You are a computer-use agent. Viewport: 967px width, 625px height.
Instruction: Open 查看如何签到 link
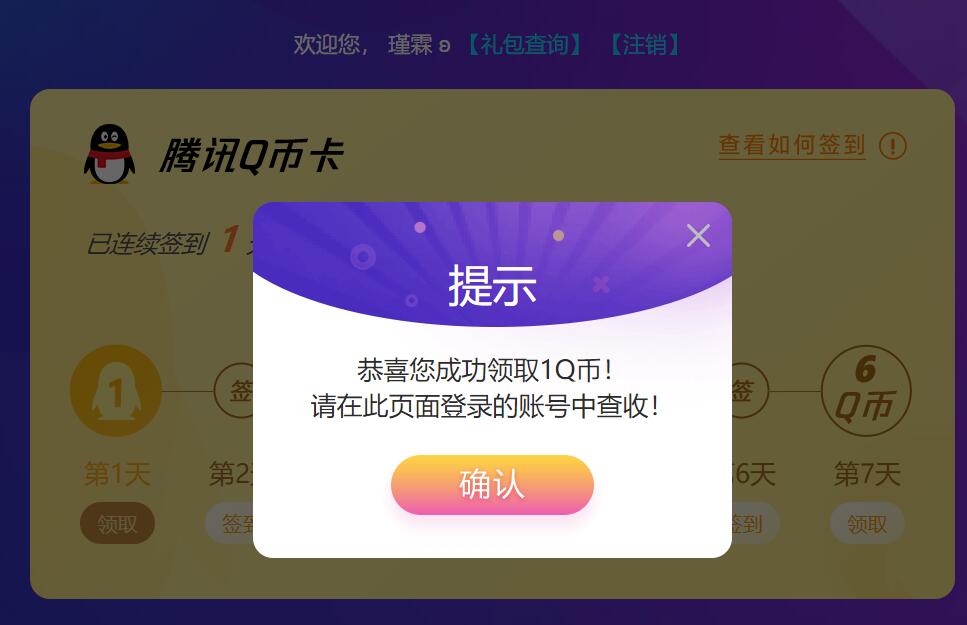coord(791,145)
